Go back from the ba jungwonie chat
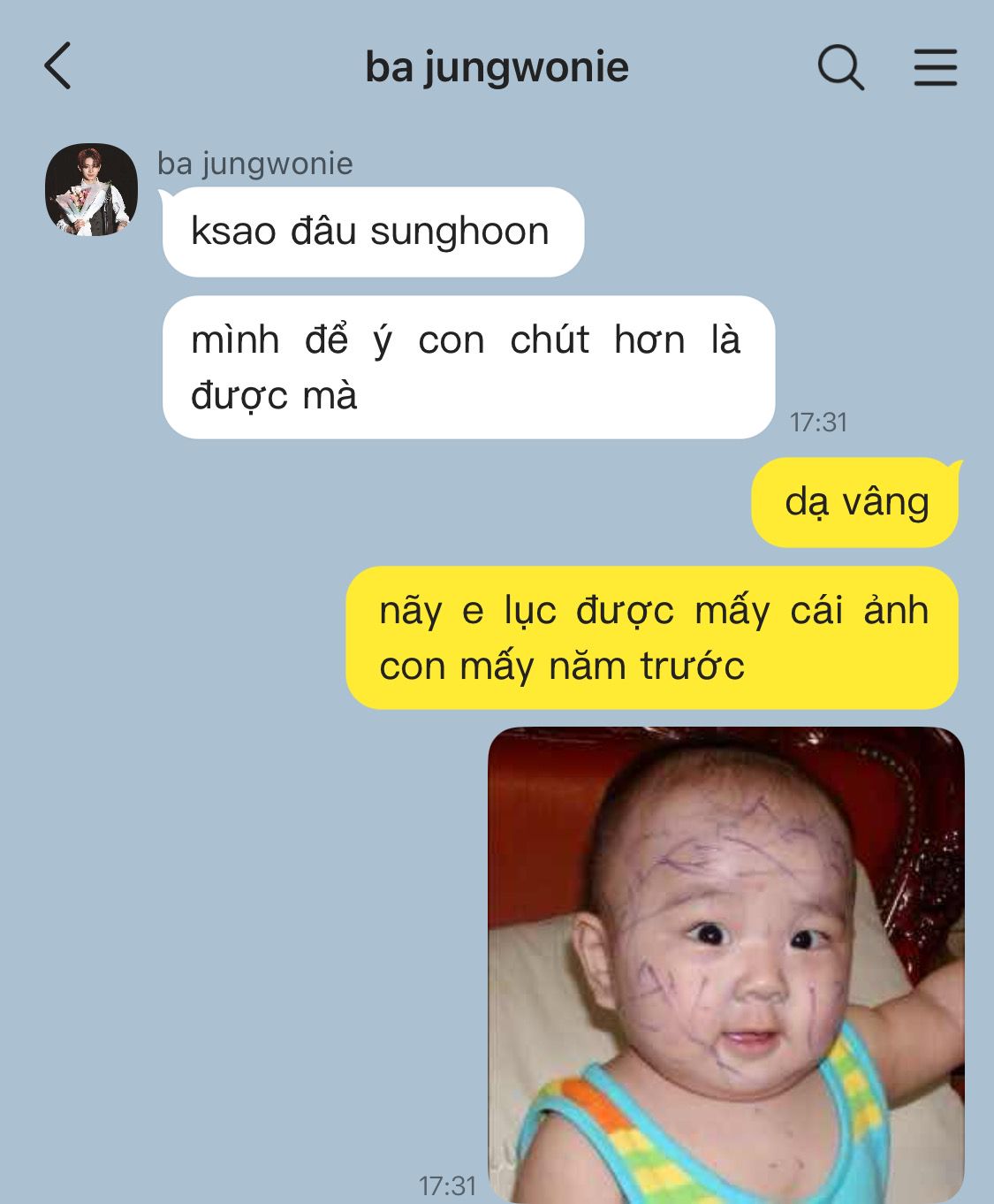 pyautogui.click(x=57, y=66)
